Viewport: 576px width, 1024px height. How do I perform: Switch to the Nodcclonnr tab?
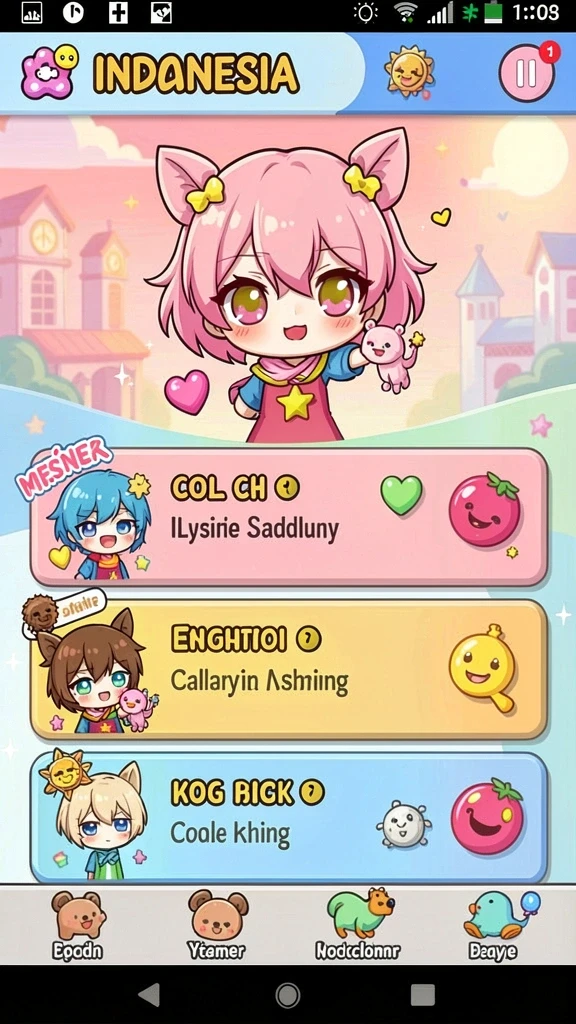click(x=358, y=925)
